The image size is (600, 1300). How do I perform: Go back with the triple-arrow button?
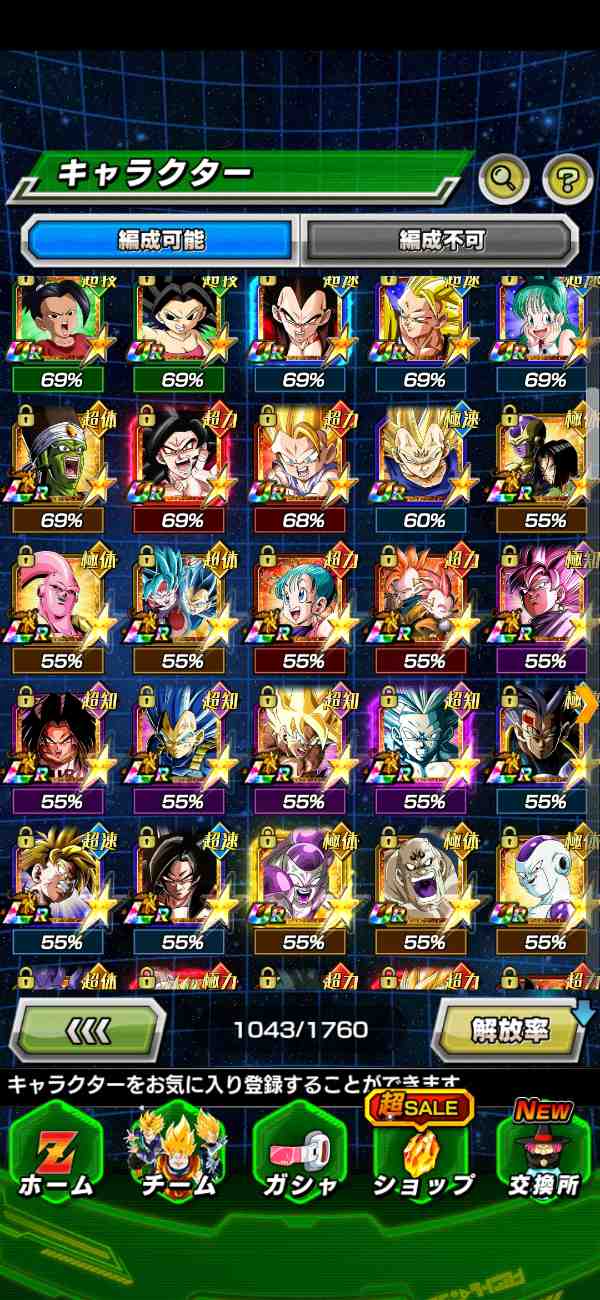[x=89, y=1028]
